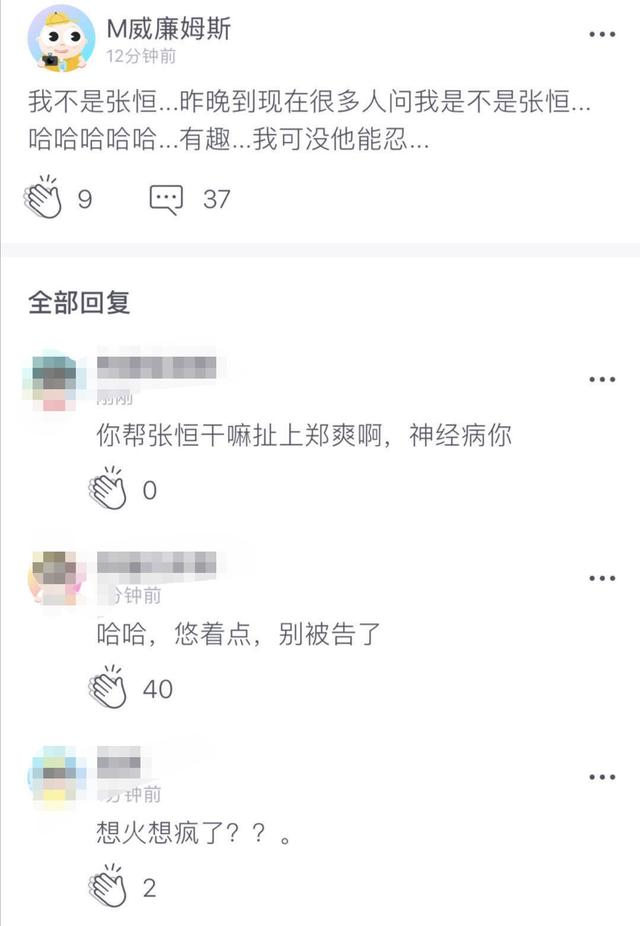Viewport: 640px width, 926px height.
Task: Applaud the reply saying 神经病你
Action: coord(107,489)
